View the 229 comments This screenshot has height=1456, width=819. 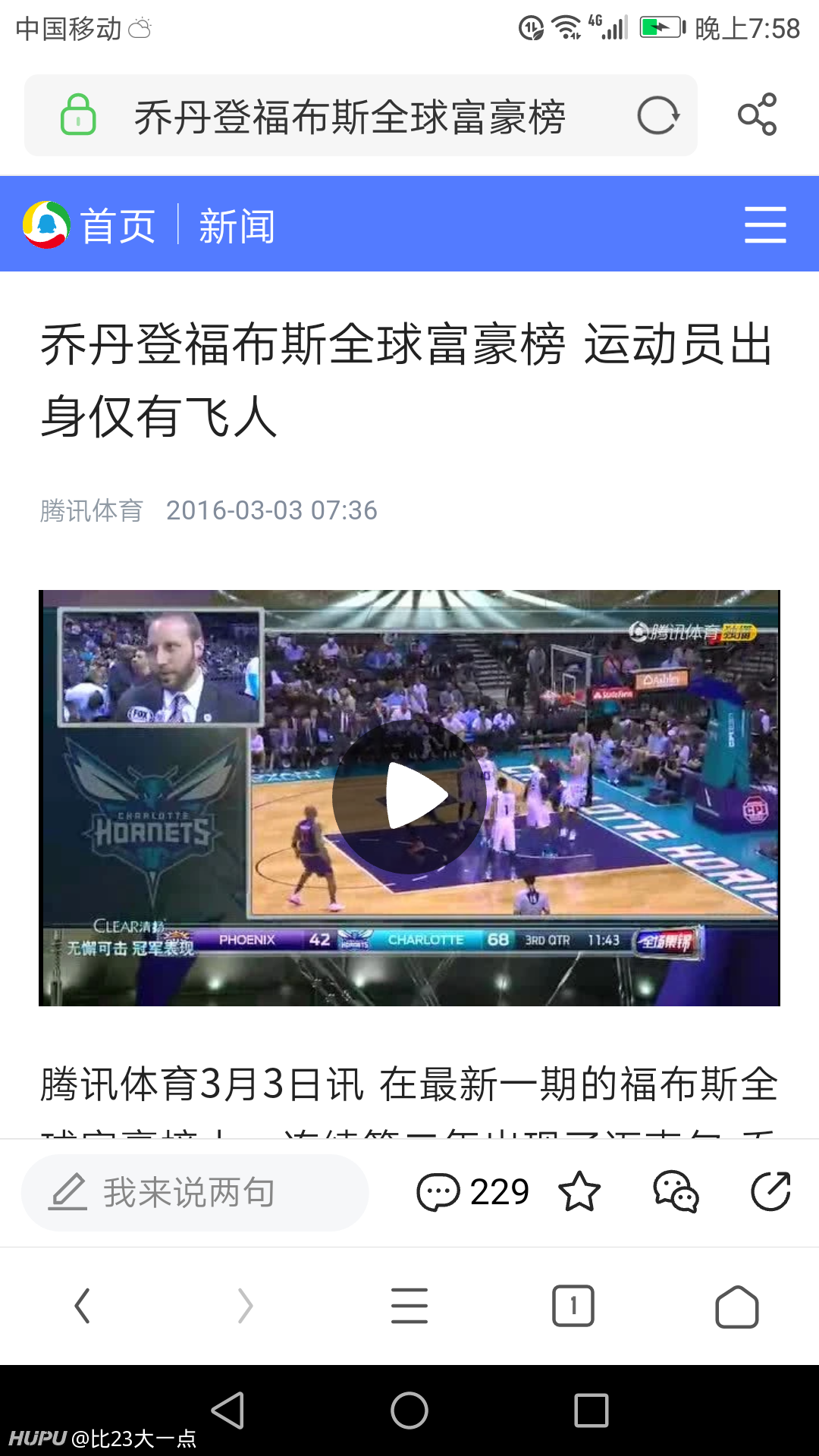pyautogui.click(x=472, y=1192)
